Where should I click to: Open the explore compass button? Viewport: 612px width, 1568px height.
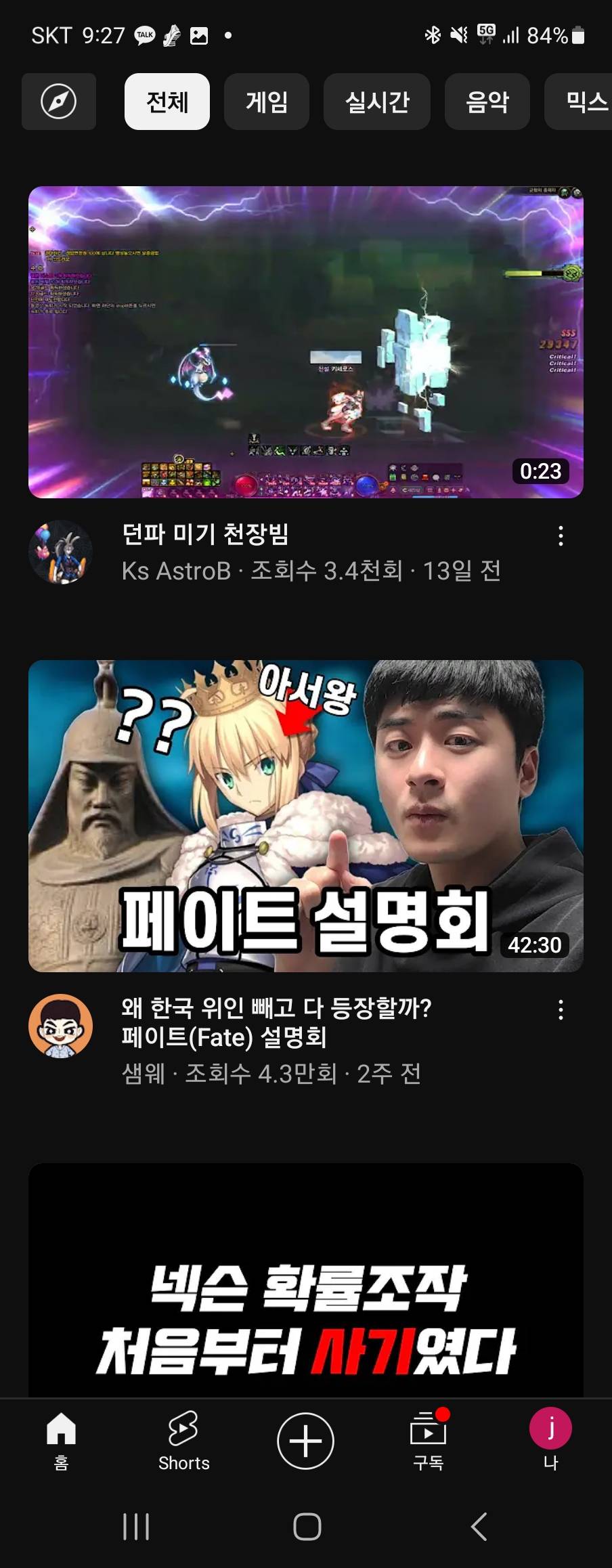click(x=59, y=102)
